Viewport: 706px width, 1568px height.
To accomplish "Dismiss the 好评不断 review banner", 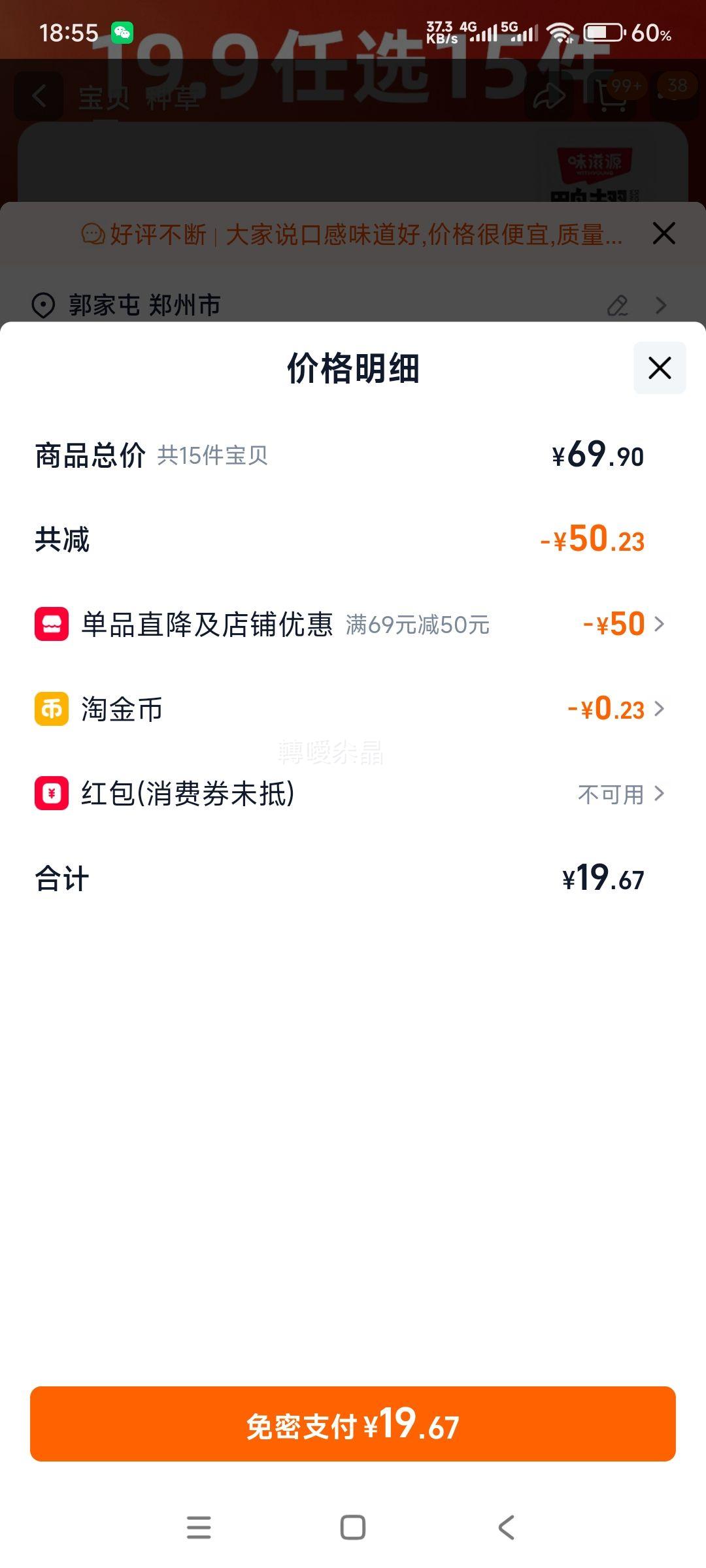I will [664, 233].
